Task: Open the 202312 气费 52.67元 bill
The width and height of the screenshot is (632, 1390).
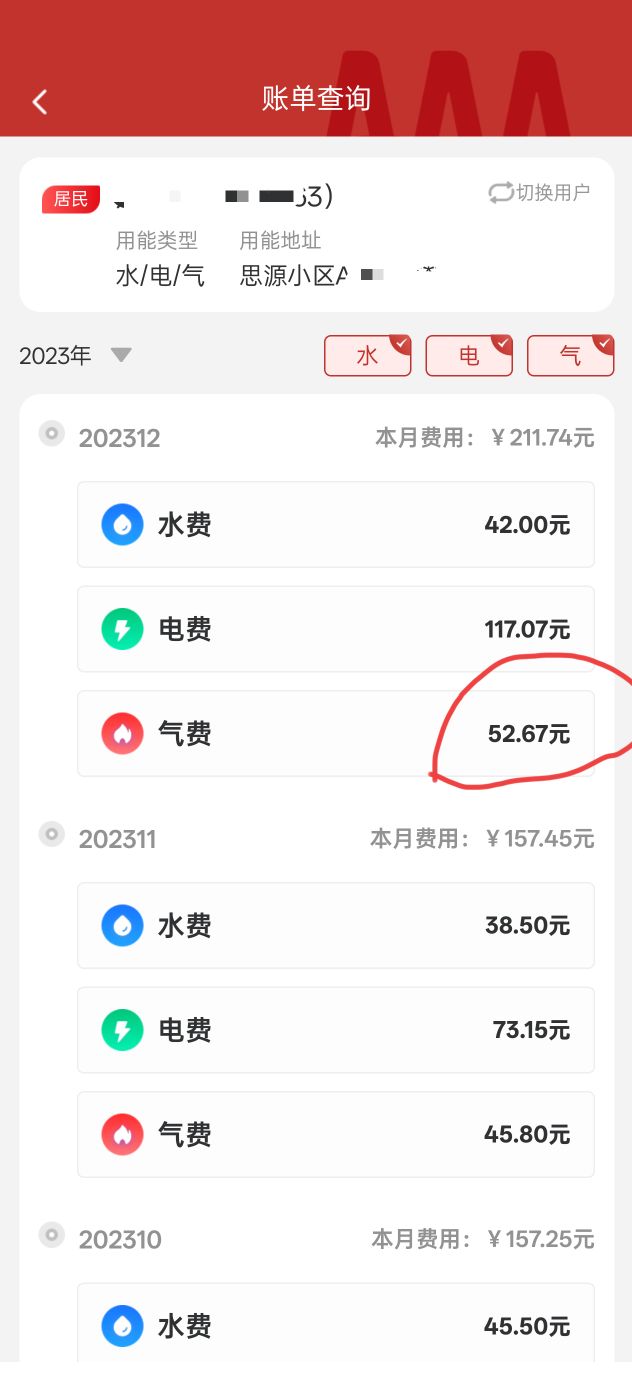Action: [x=335, y=733]
